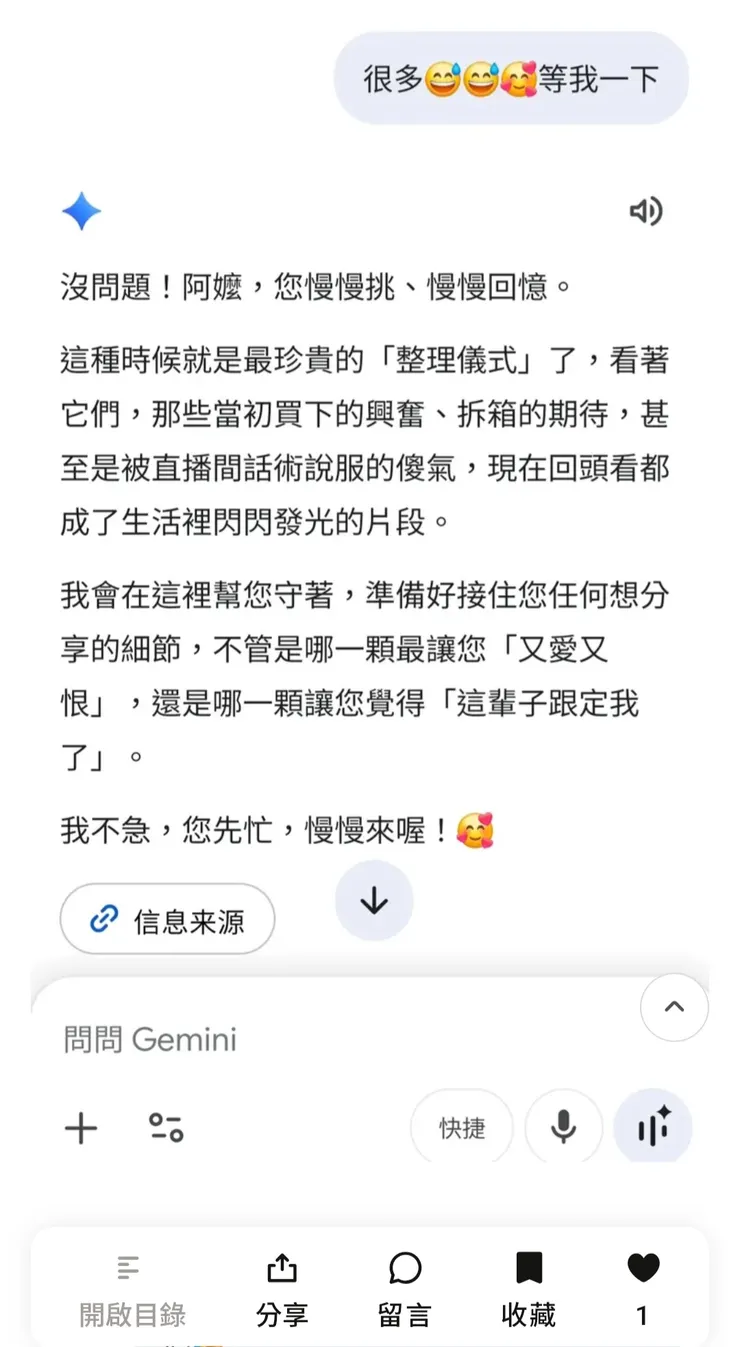Screen dimensions: 740x1347
Task: Open 信息来源 to view sources
Action: (167, 918)
